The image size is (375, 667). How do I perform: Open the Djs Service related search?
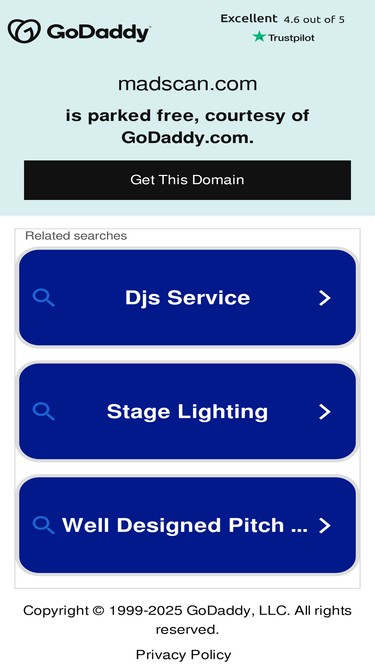[x=187, y=298]
